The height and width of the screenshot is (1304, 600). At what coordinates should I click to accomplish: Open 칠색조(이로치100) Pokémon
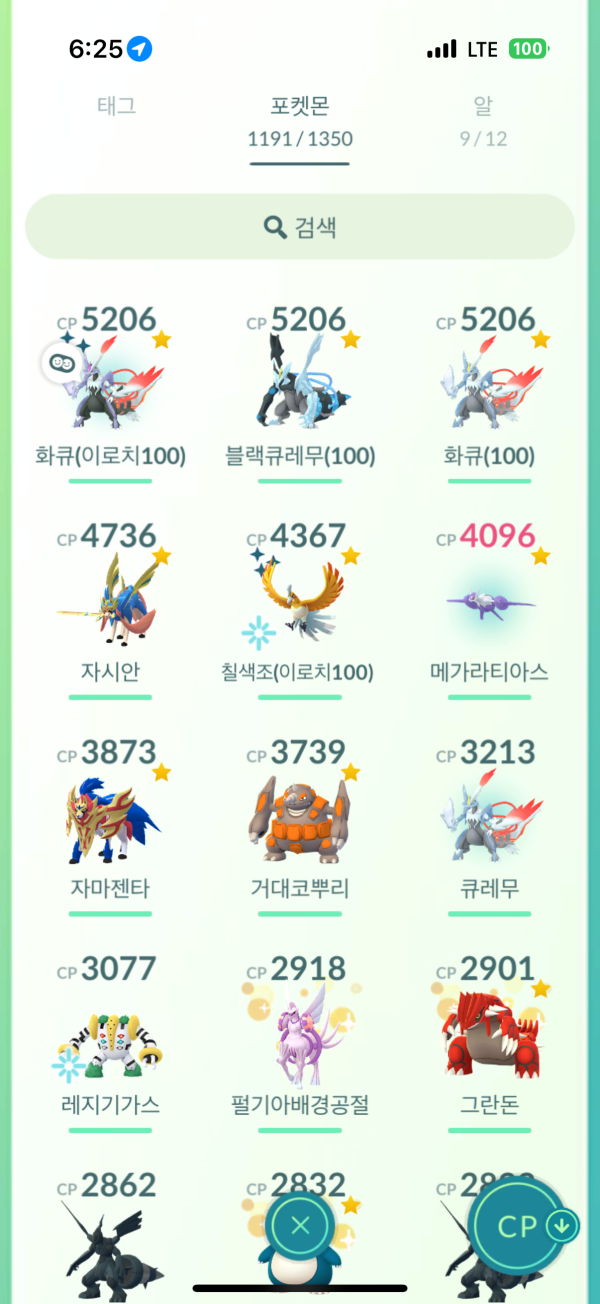[x=300, y=607]
